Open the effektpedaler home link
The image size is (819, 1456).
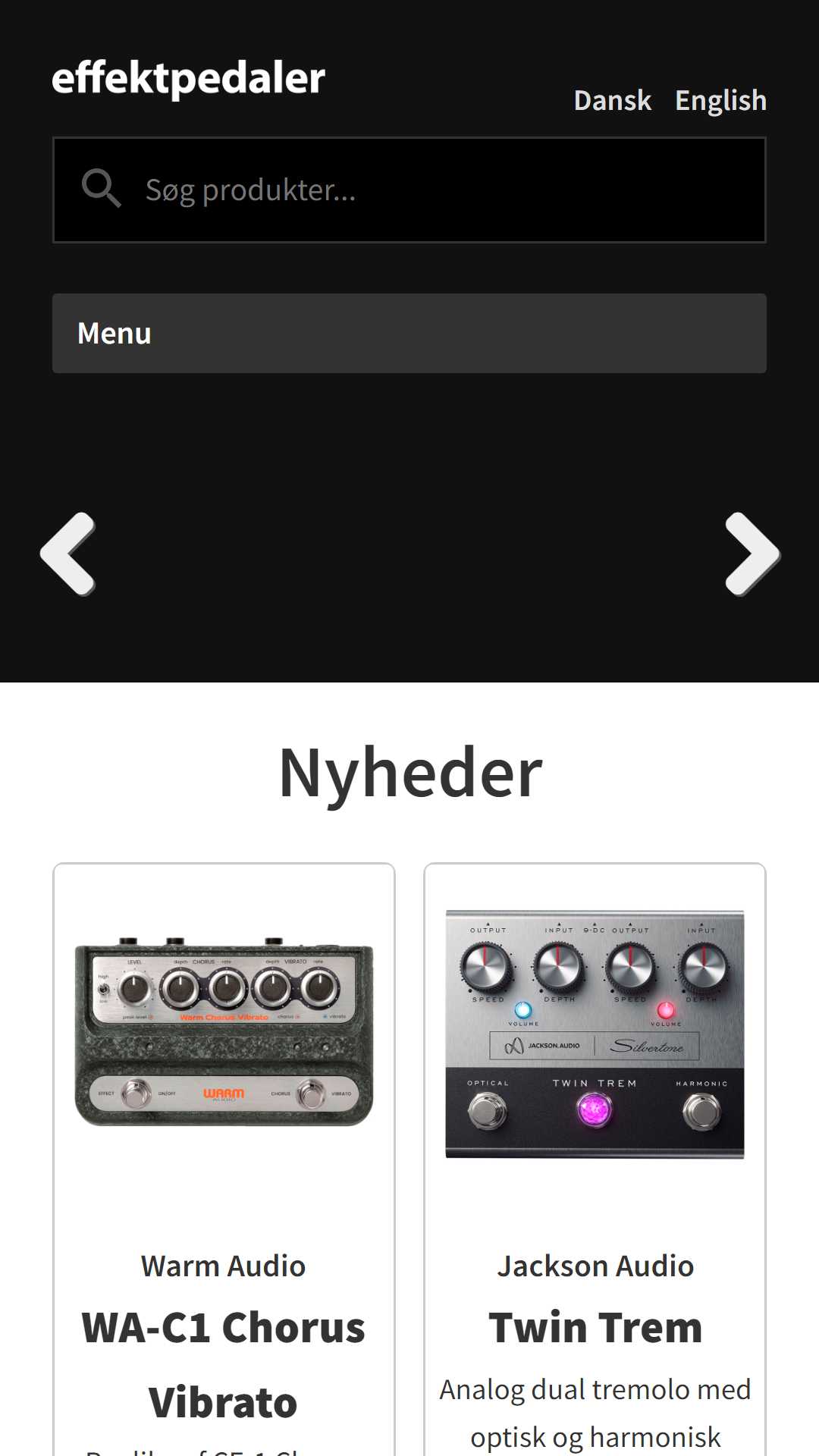188,78
